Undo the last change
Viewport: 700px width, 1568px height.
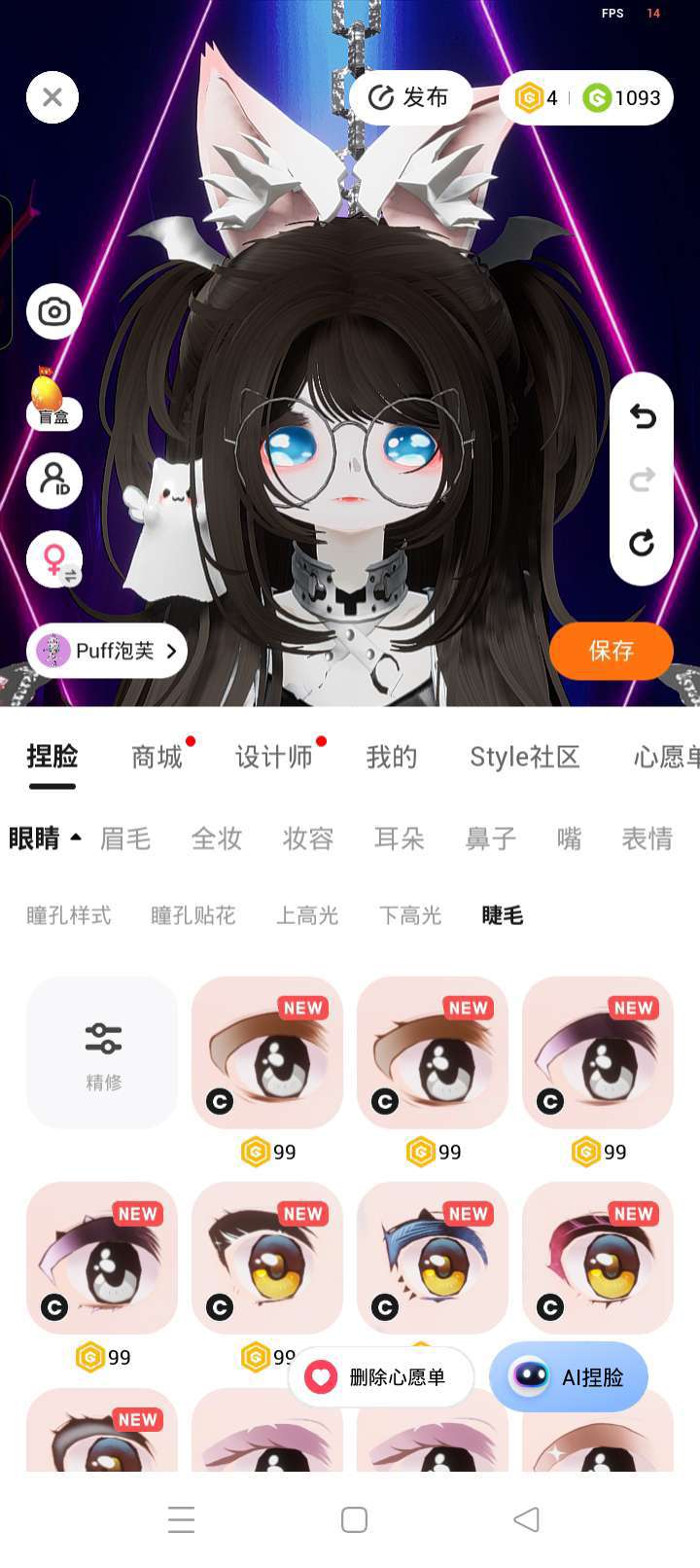(x=642, y=417)
